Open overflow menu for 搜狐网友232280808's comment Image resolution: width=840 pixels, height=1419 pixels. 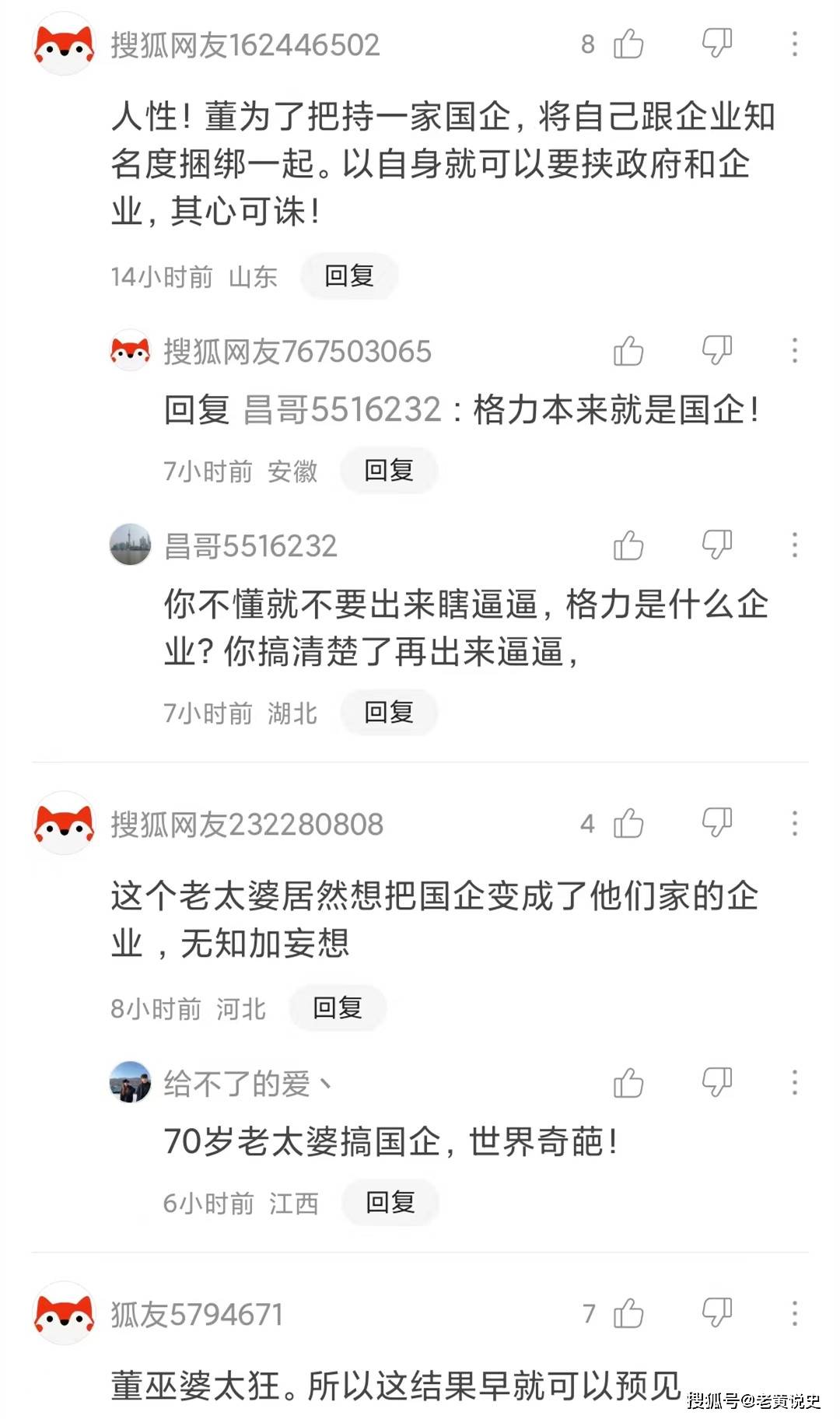(794, 823)
